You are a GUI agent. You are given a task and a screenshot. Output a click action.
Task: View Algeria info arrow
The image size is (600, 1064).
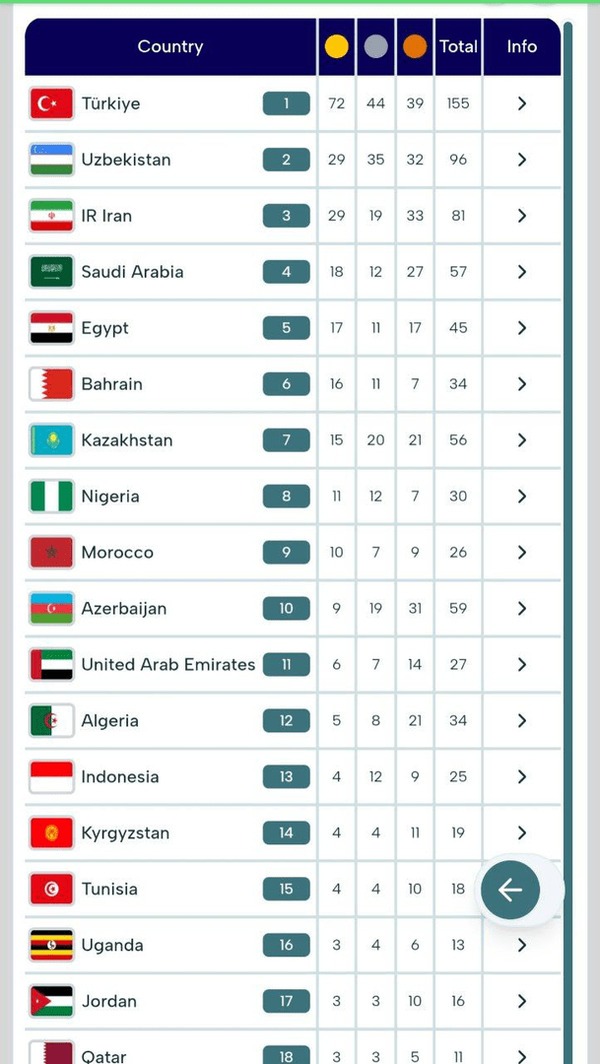pos(522,720)
